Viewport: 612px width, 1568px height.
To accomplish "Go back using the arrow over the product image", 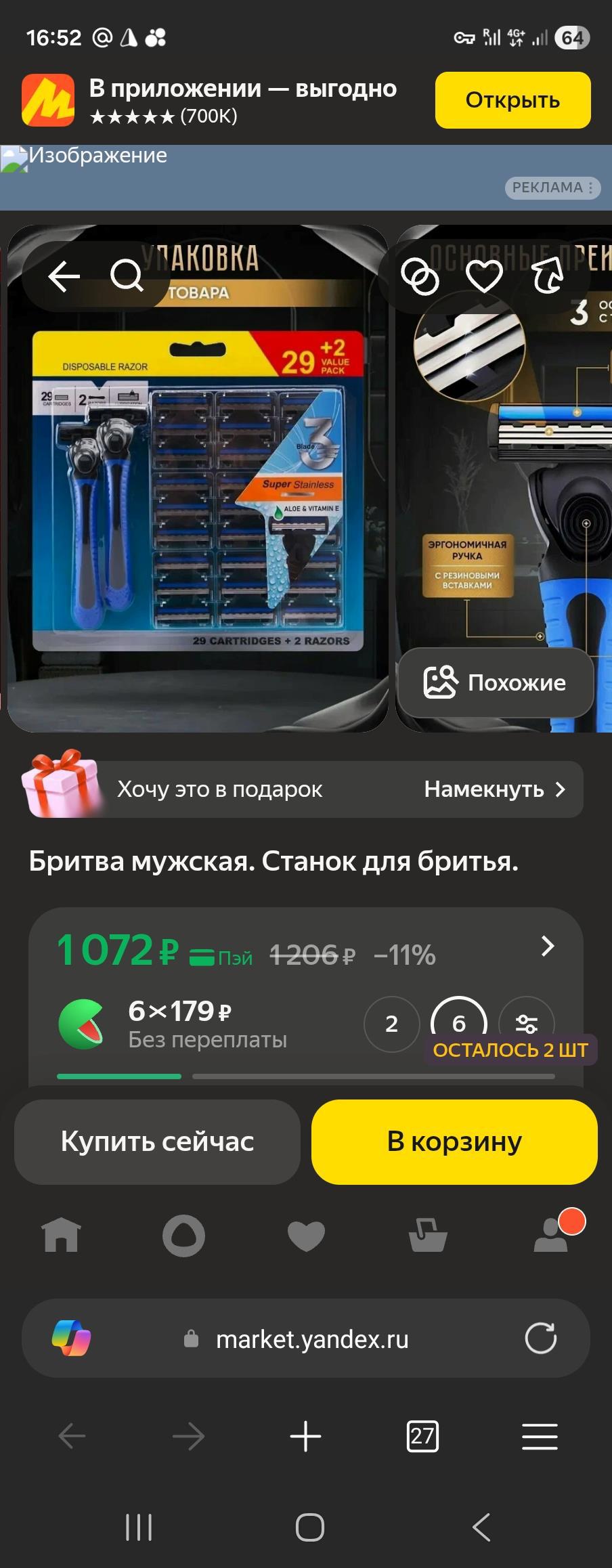I will (64, 276).
